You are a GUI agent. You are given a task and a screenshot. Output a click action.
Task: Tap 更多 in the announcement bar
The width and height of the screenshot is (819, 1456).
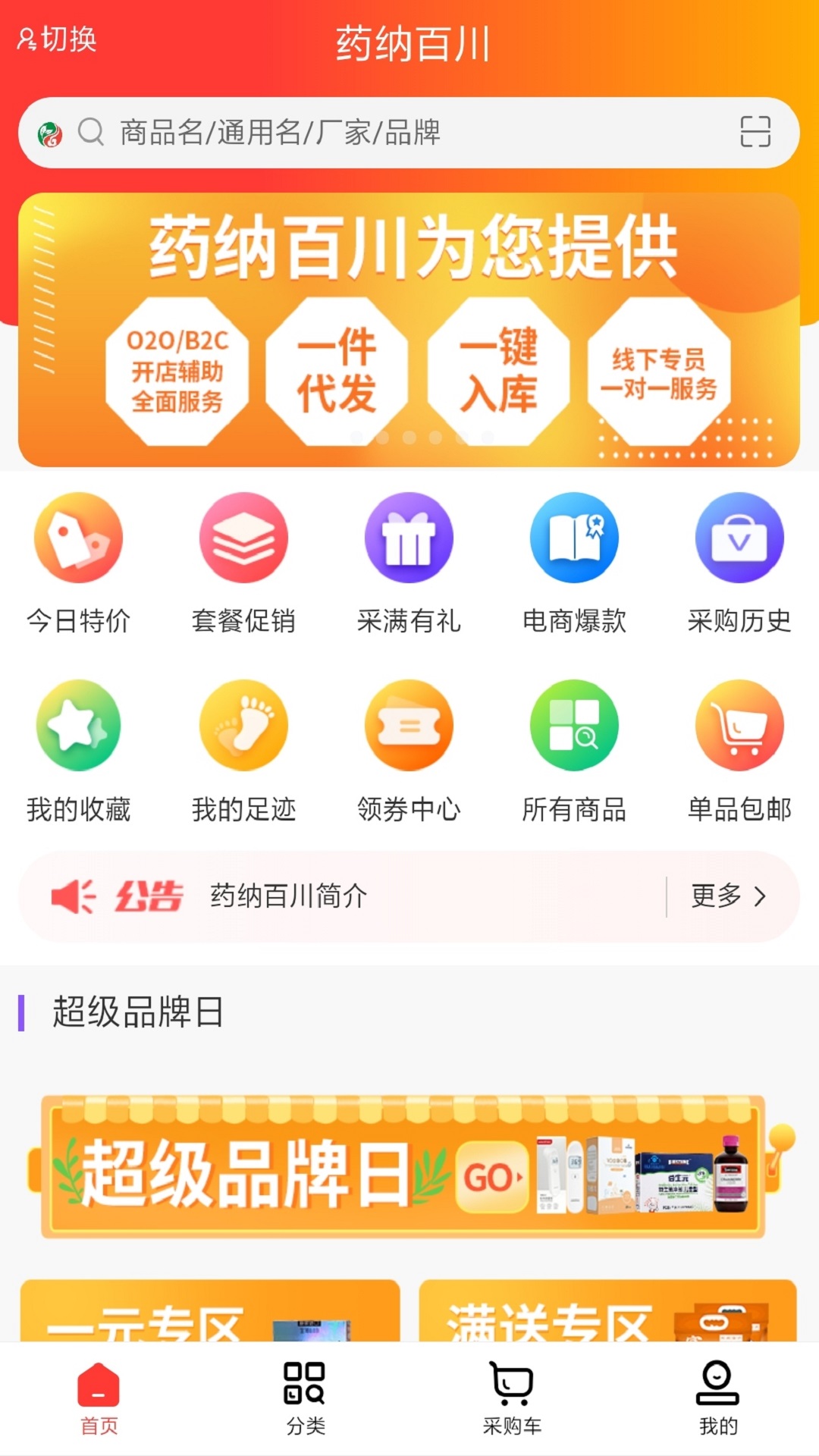729,896
